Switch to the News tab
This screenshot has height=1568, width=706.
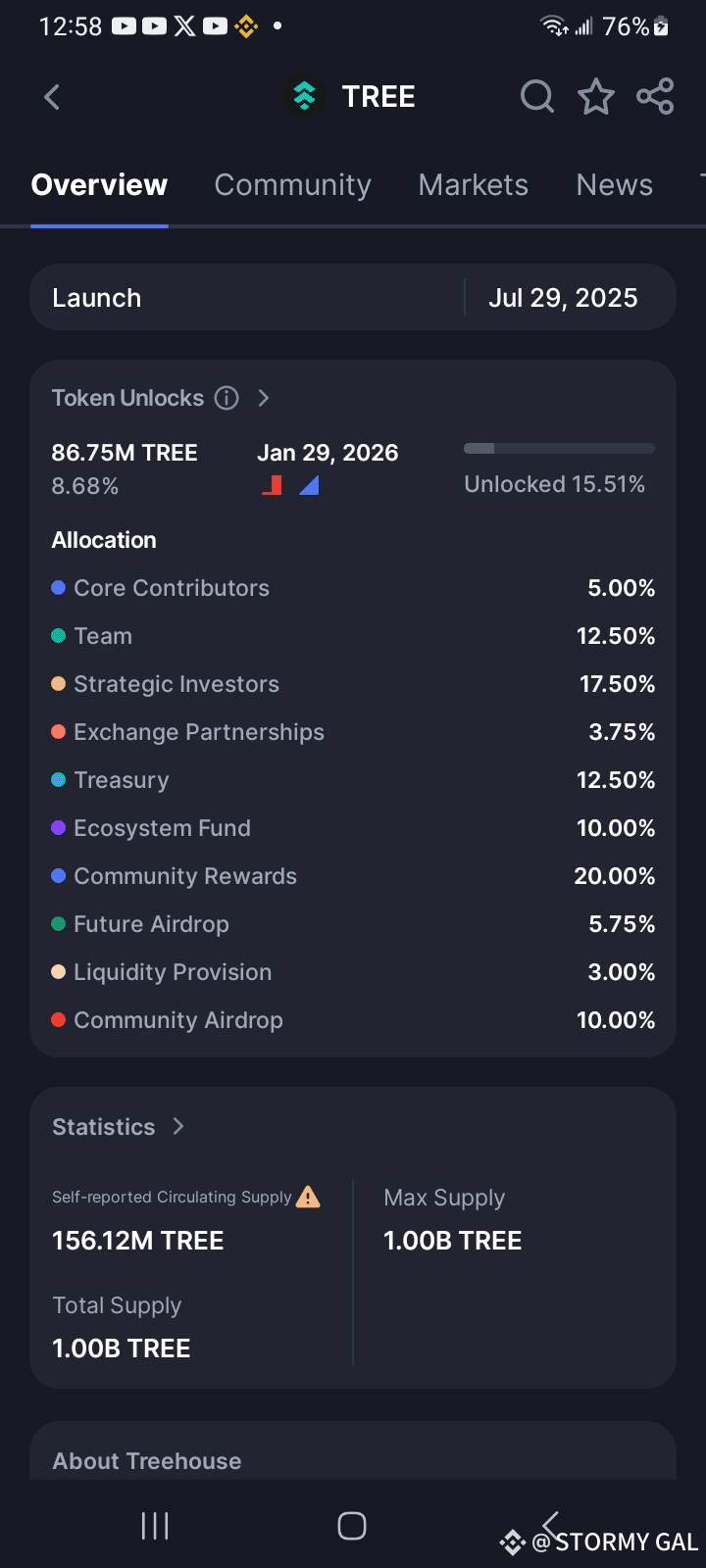614,185
